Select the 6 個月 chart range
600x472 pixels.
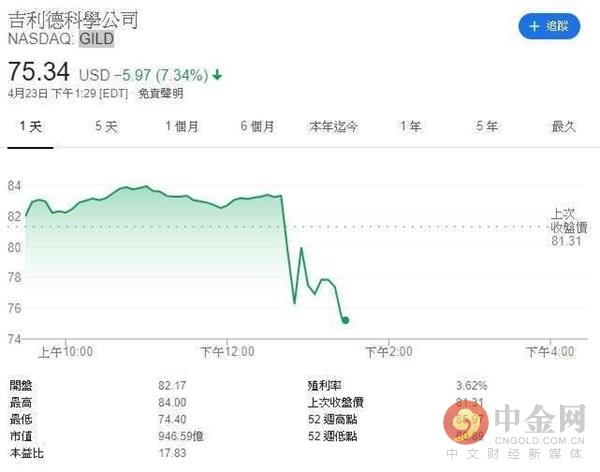coord(257,126)
